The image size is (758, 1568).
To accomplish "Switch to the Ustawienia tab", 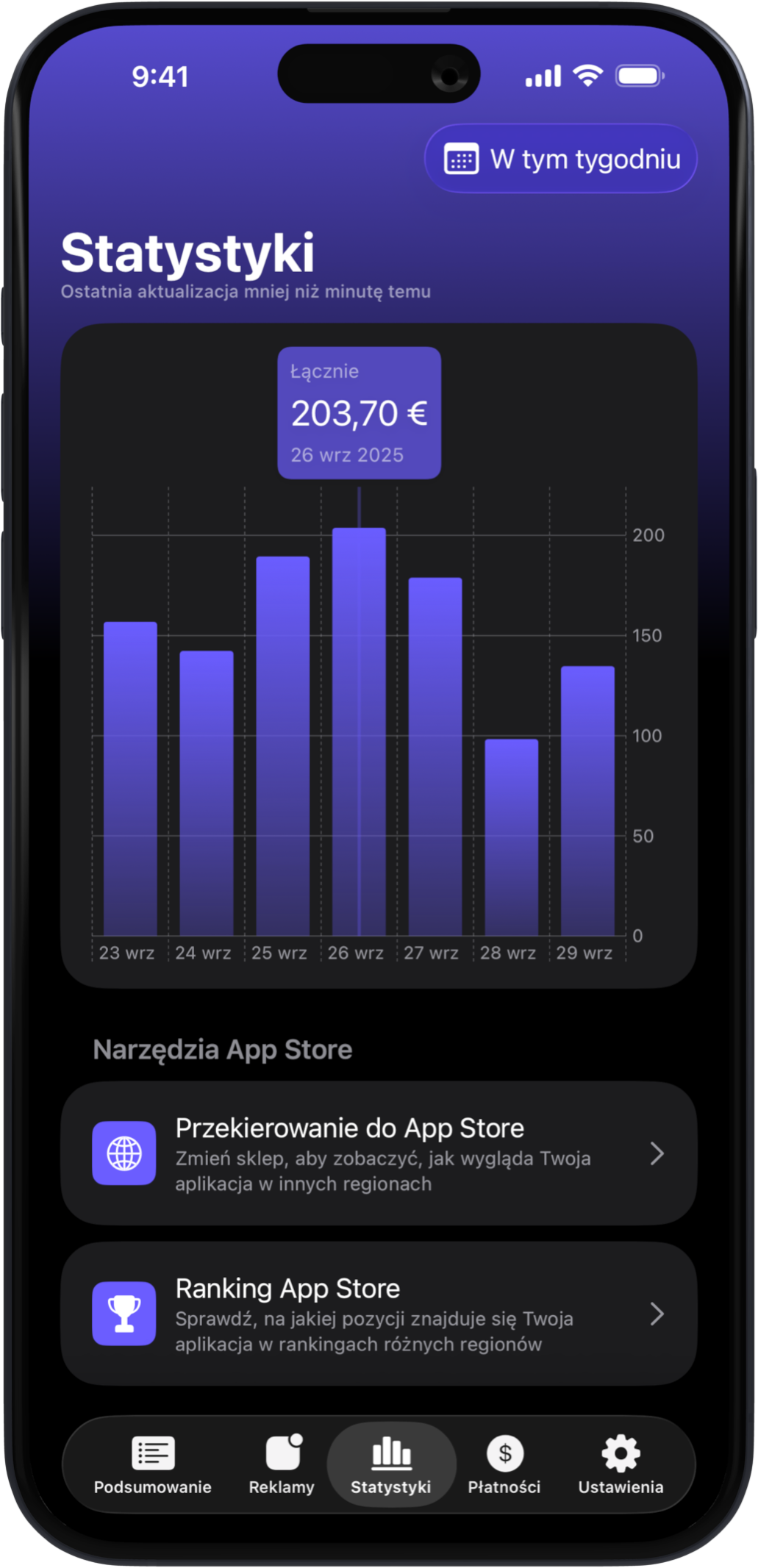I will (621, 1465).
